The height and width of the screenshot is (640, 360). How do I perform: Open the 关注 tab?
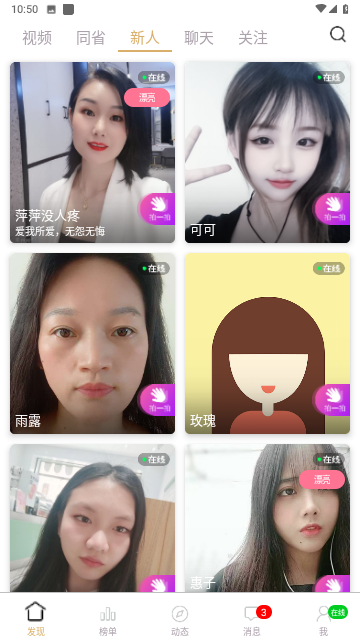coord(253,38)
